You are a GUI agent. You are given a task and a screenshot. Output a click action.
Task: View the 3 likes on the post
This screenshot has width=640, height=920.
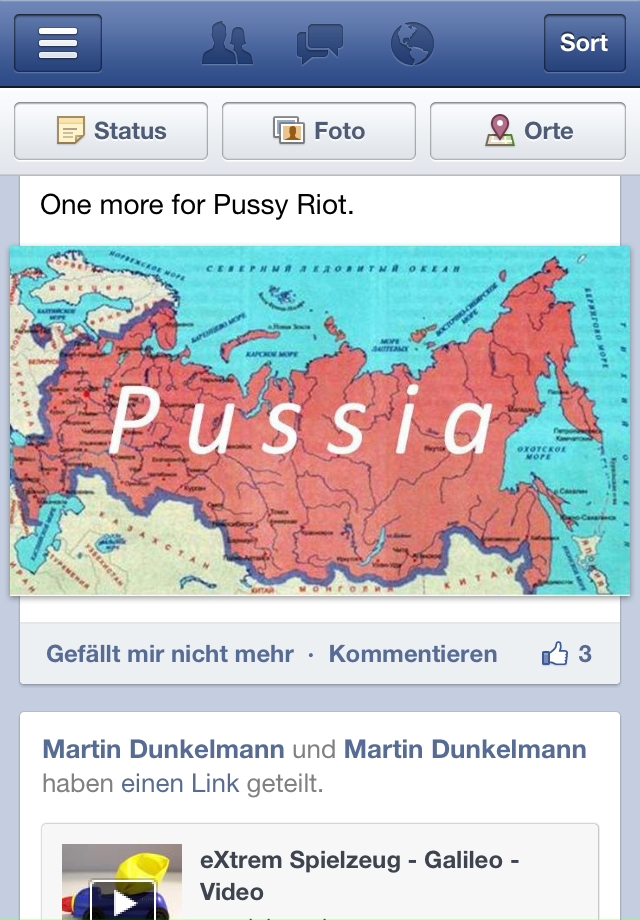click(x=567, y=654)
